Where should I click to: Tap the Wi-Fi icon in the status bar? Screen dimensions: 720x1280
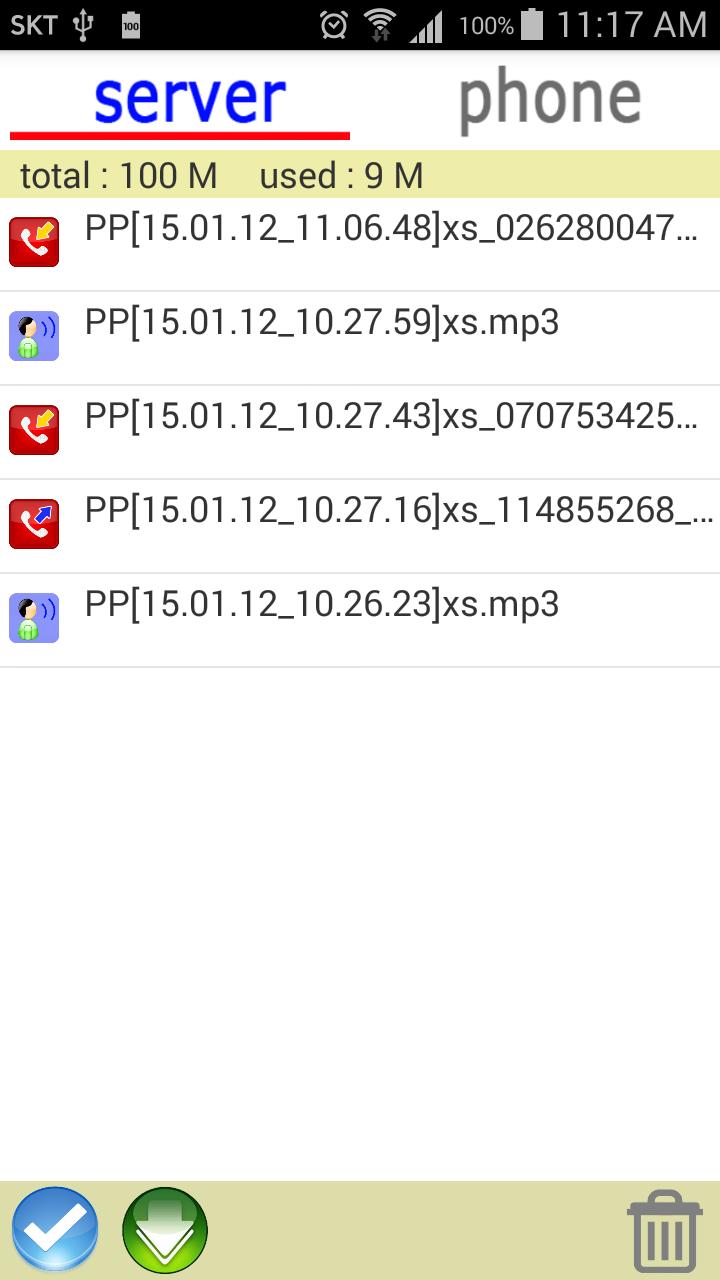click(376, 24)
